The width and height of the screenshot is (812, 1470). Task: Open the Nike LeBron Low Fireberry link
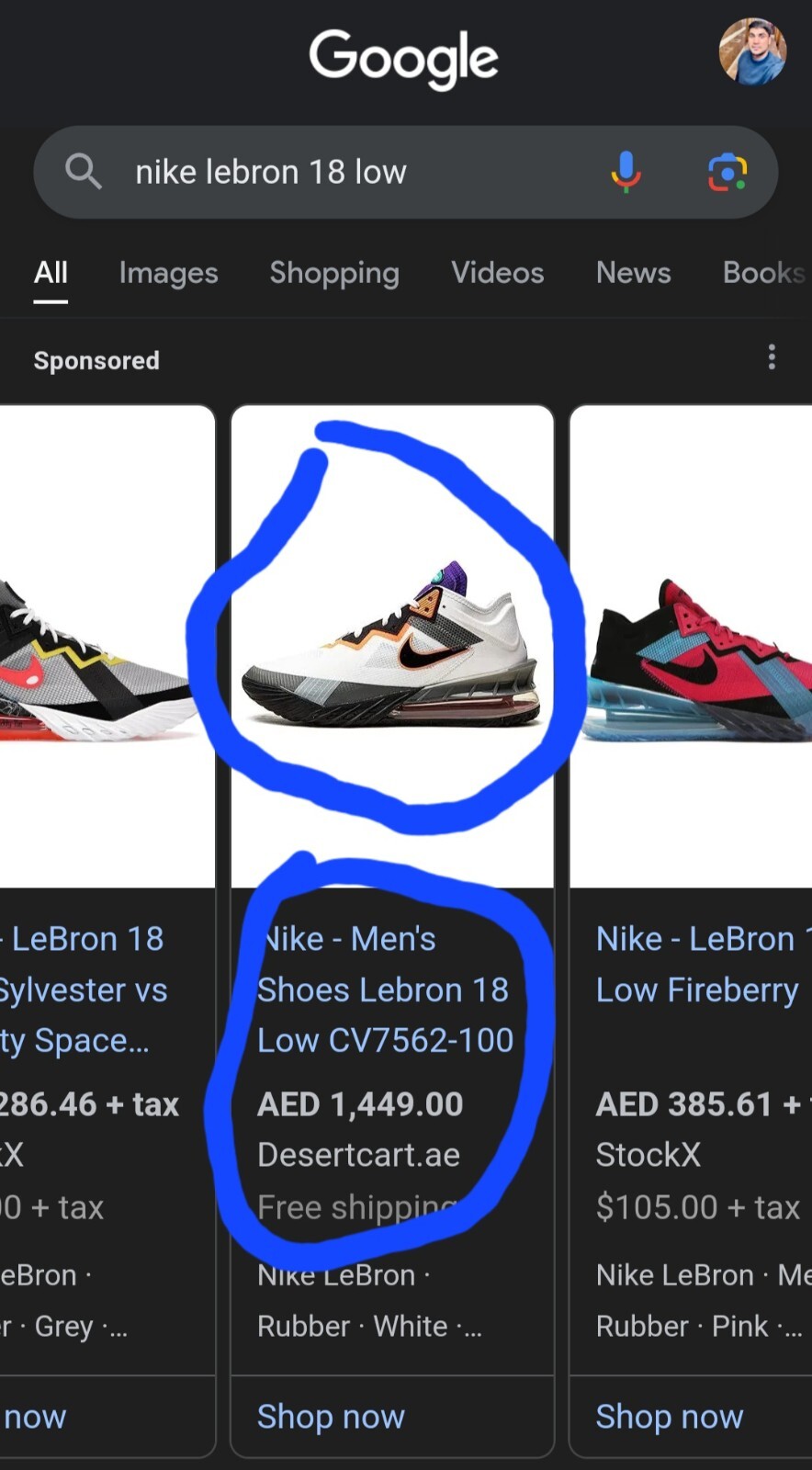point(698,965)
